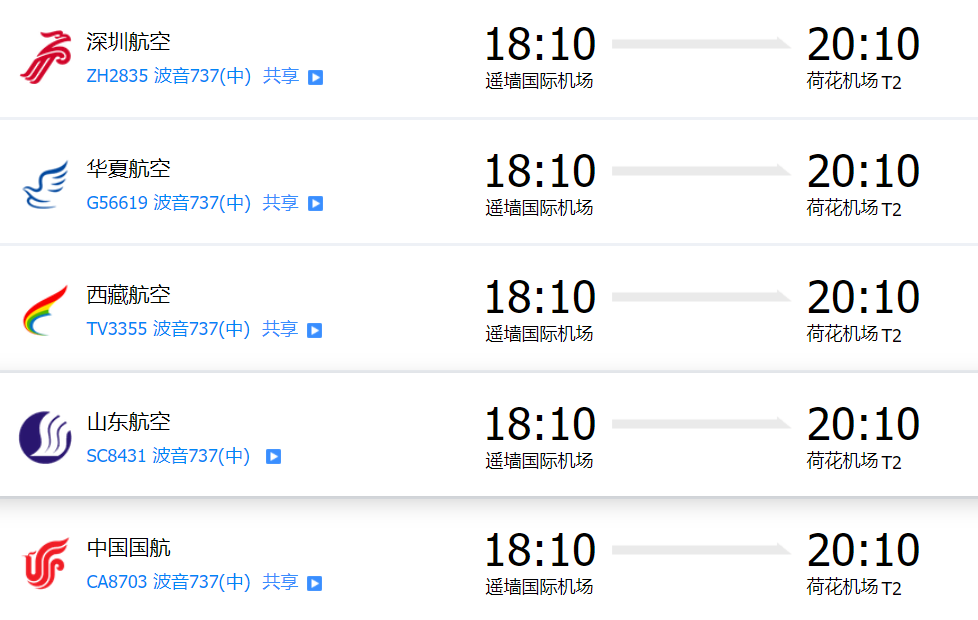Expand shared flight info for TV3355
The height and width of the screenshot is (620, 978).
pos(315,330)
